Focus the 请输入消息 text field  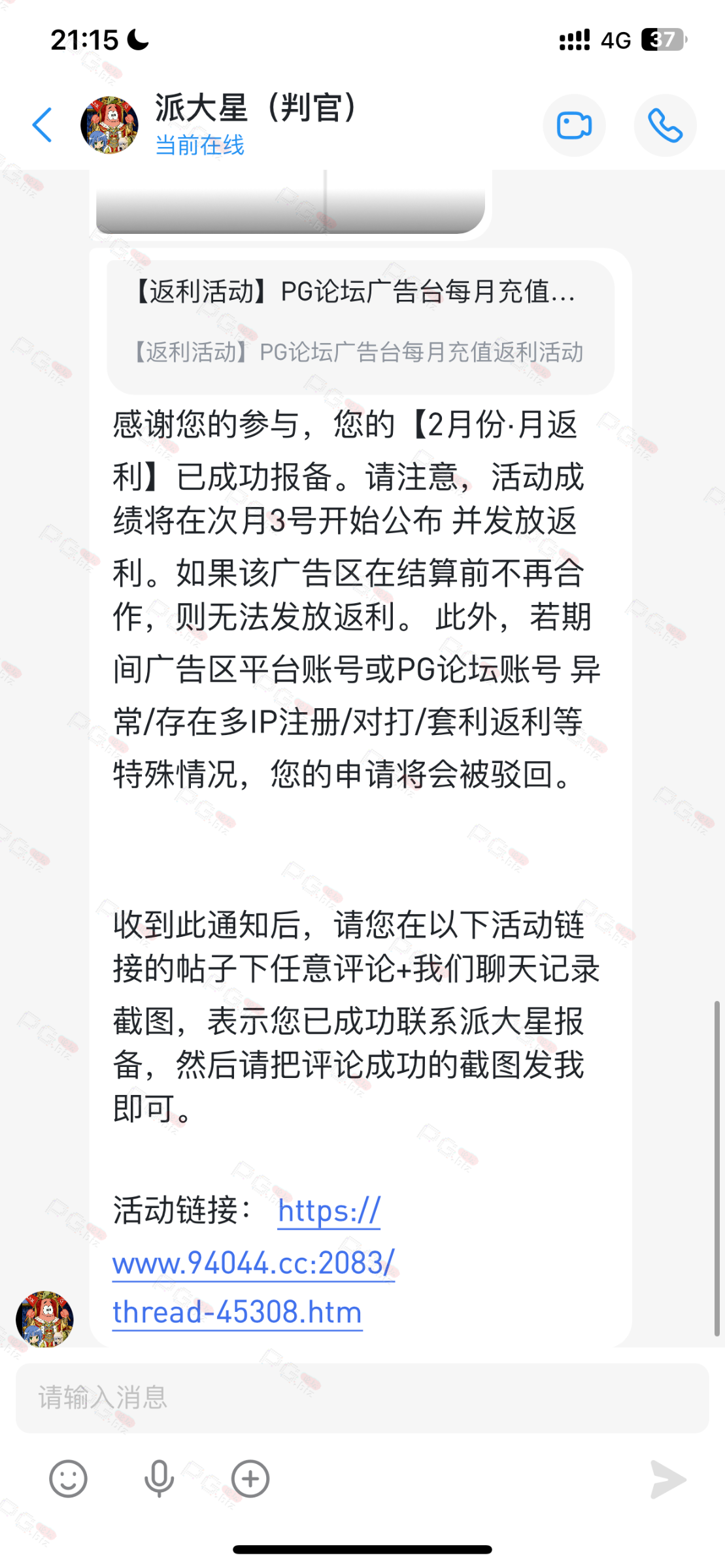pos(362,1397)
